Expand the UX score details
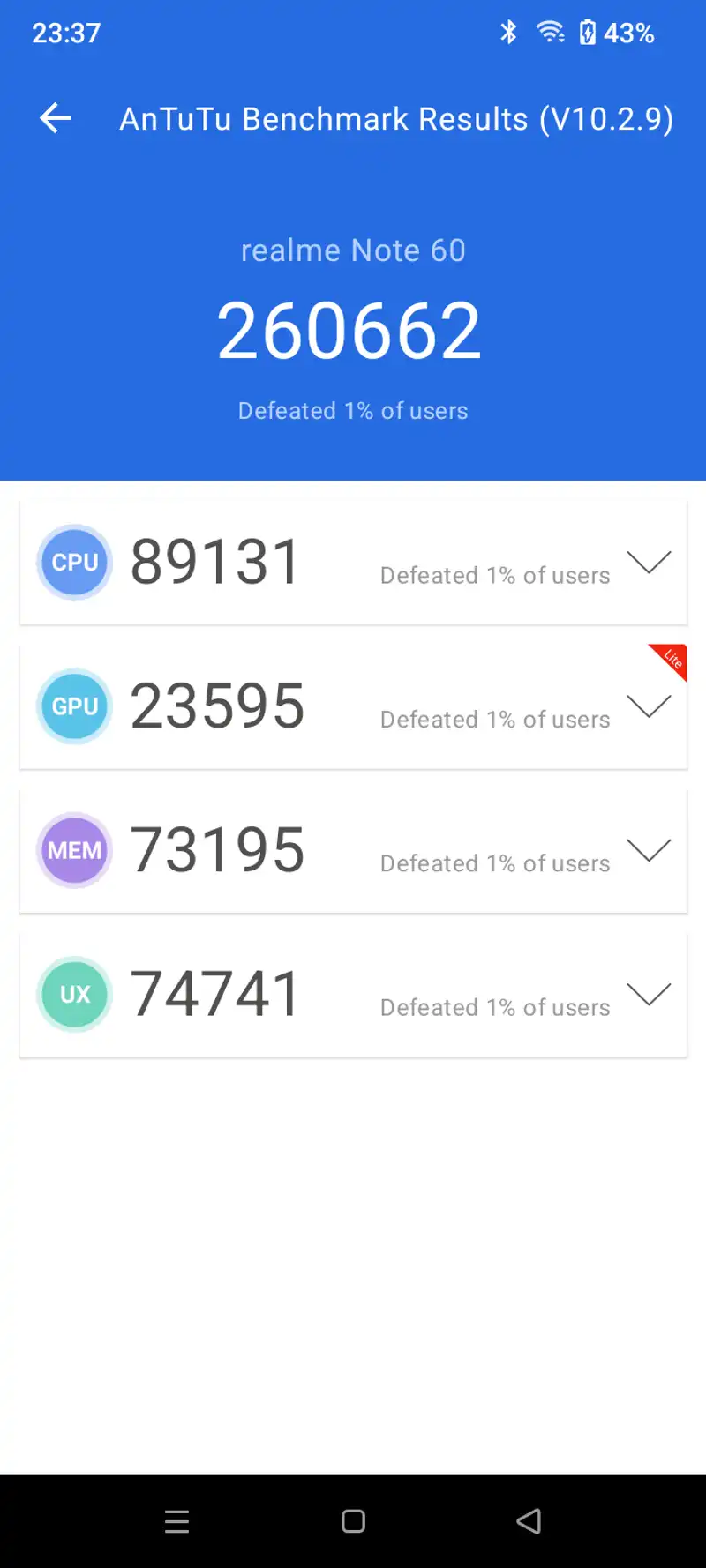706x1568 pixels. (649, 995)
